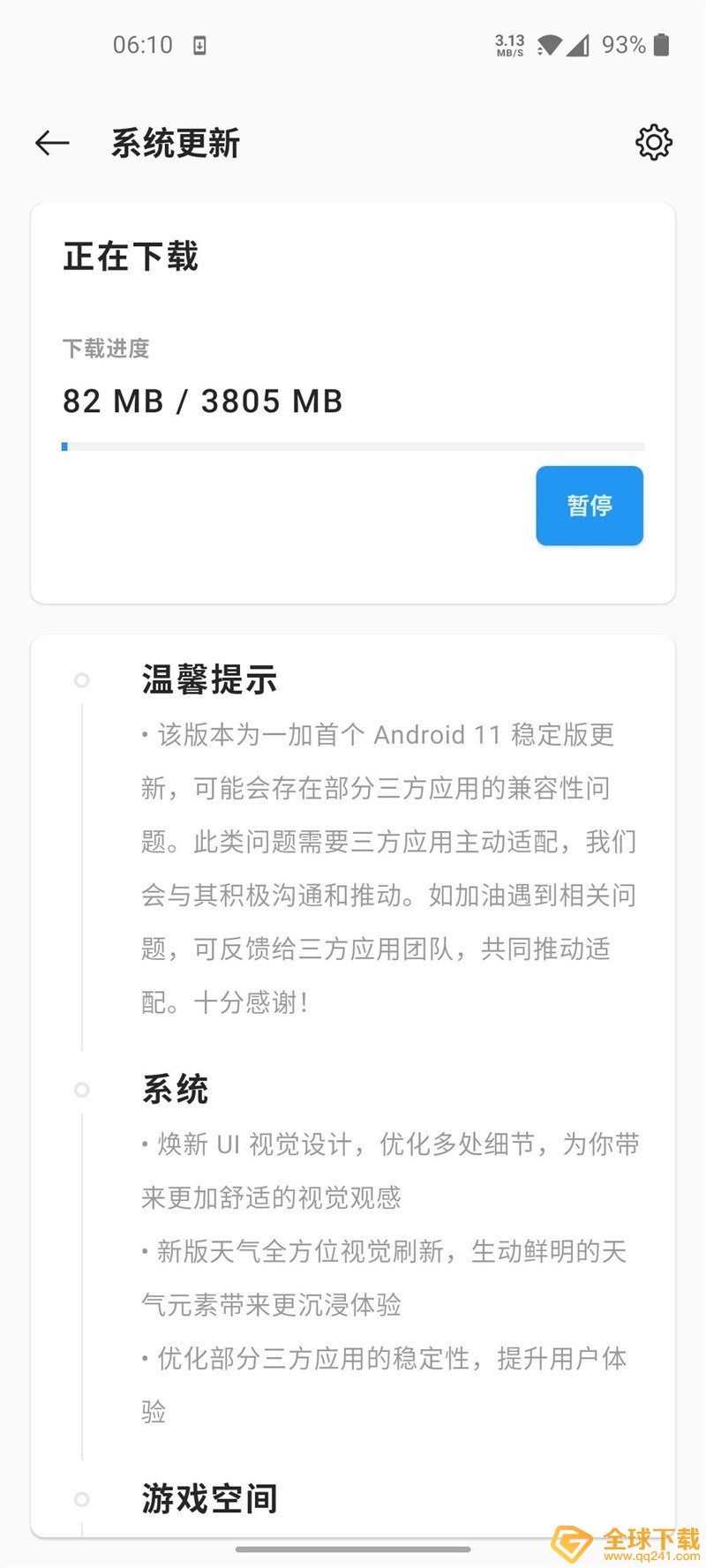Tap the back arrow to exit 系统更新
Viewport: 706px width, 1568px height.
52,143
